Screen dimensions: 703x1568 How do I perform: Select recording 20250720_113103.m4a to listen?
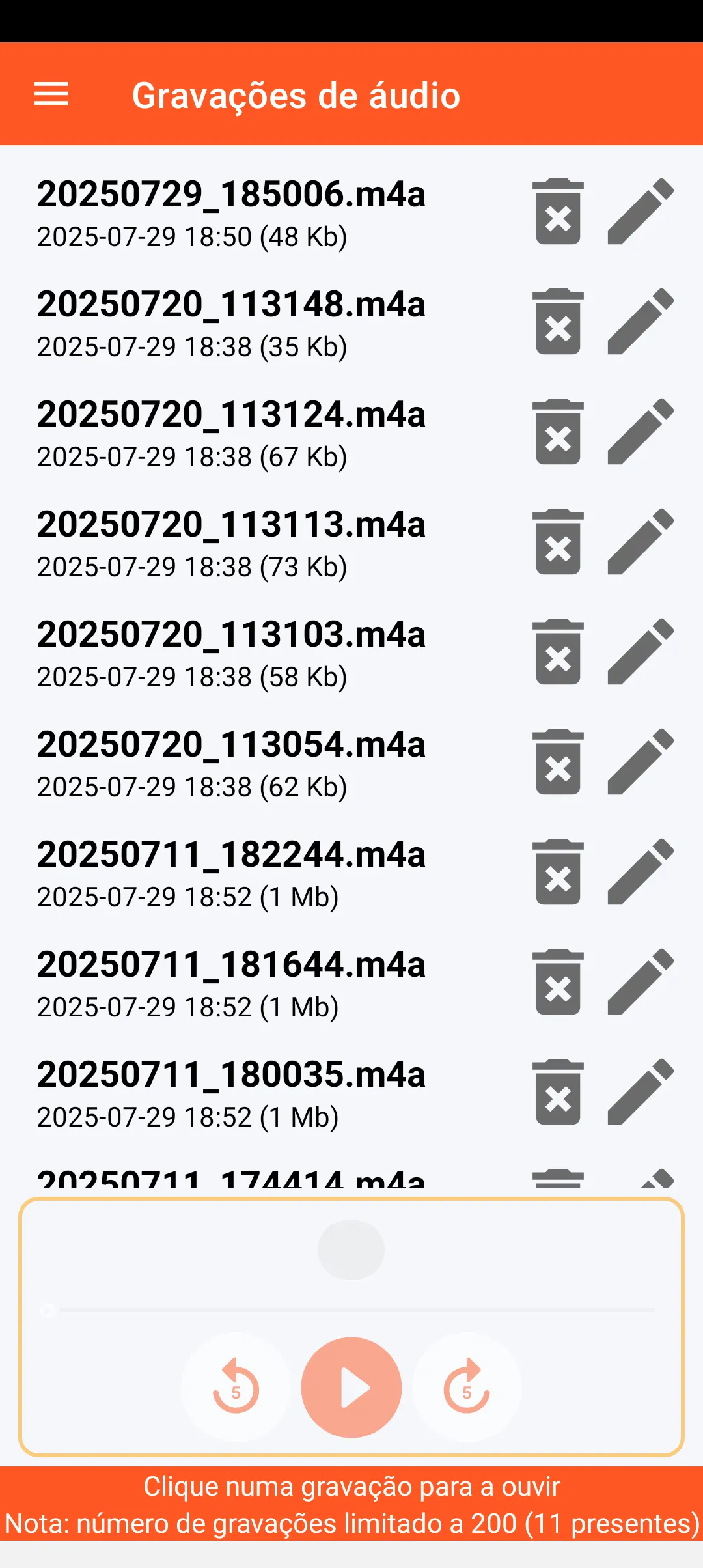[231, 652]
